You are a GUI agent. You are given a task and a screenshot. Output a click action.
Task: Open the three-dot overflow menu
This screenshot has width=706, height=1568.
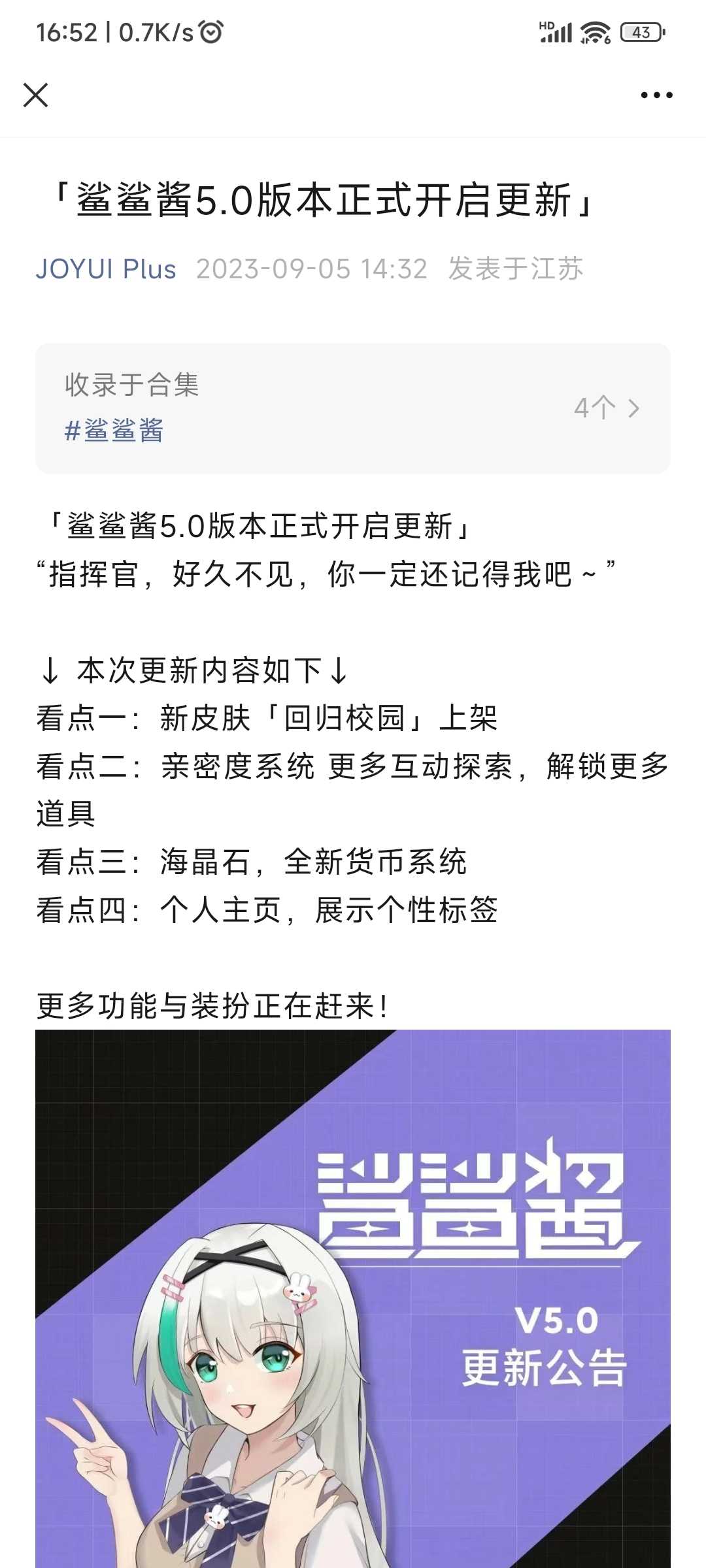tap(656, 95)
